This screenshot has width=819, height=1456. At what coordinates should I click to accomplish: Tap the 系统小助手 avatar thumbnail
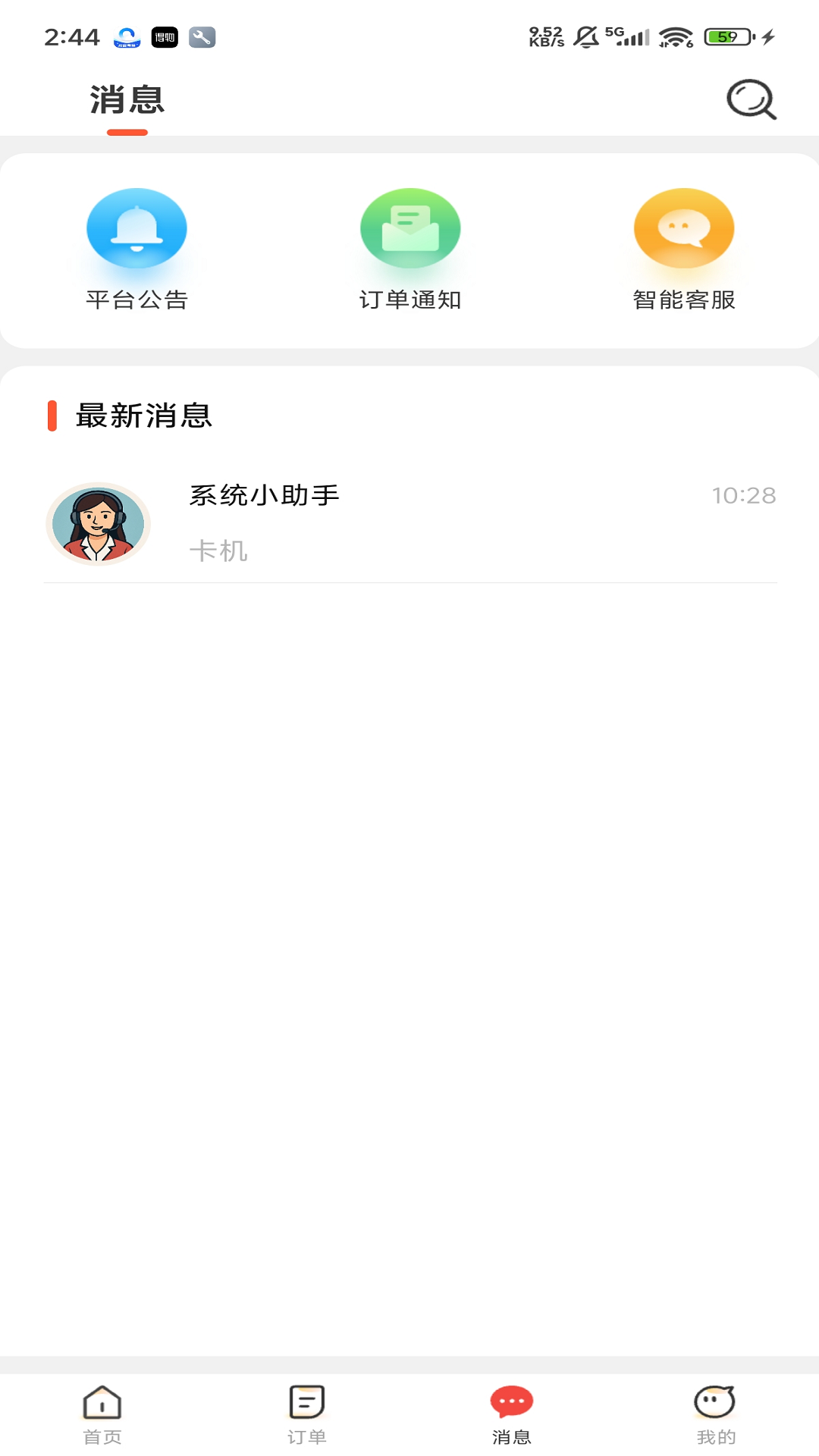99,523
